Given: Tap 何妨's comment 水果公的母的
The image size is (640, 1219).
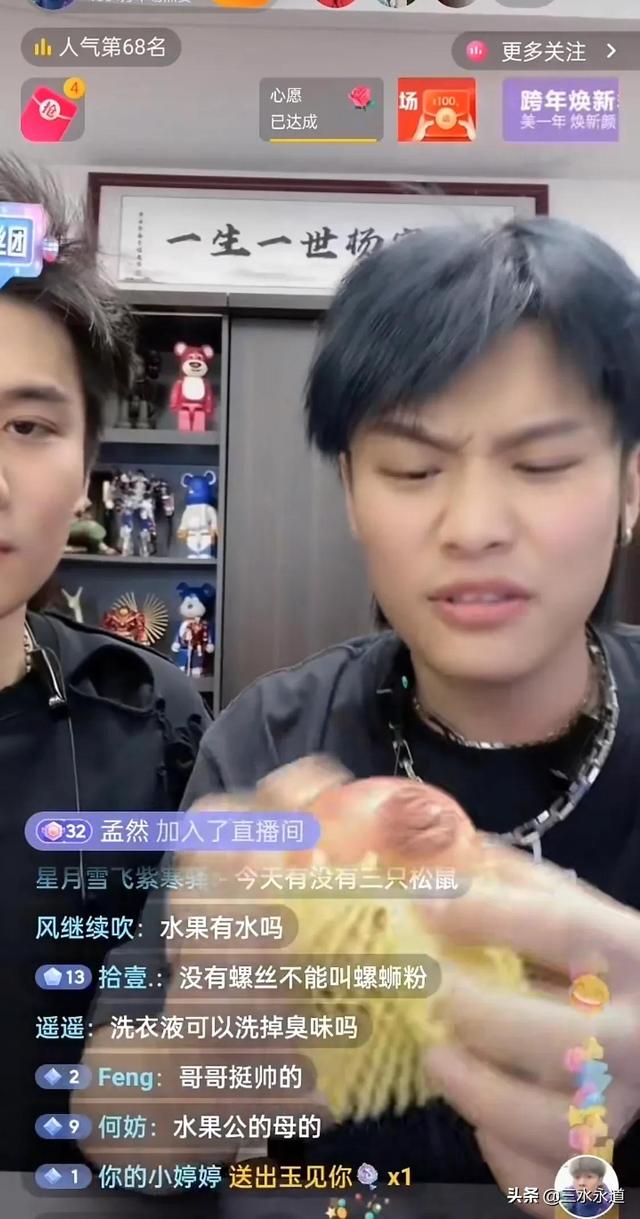Looking at the screenshot, I should [x=180, y=1127].
